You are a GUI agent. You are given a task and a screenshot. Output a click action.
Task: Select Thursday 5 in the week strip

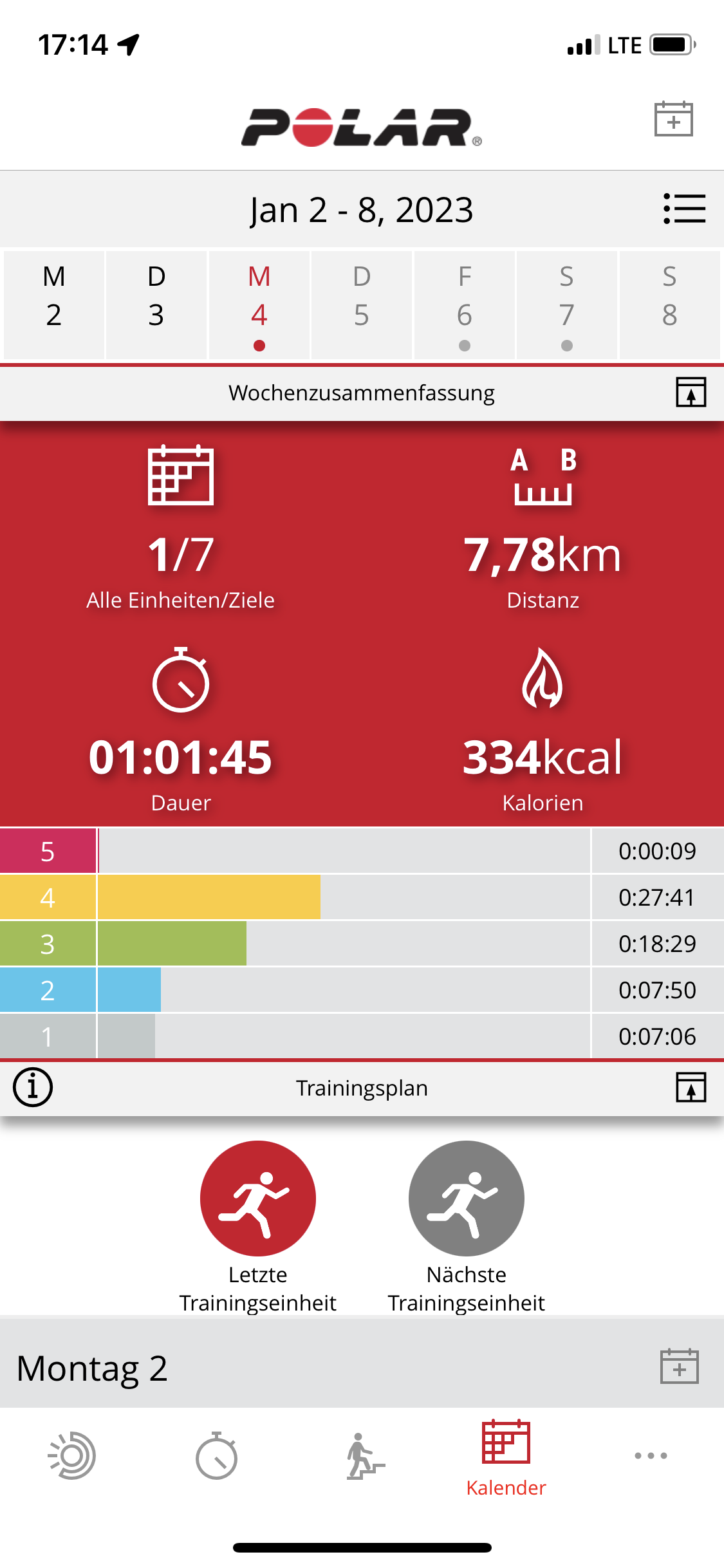click(362, 304)
